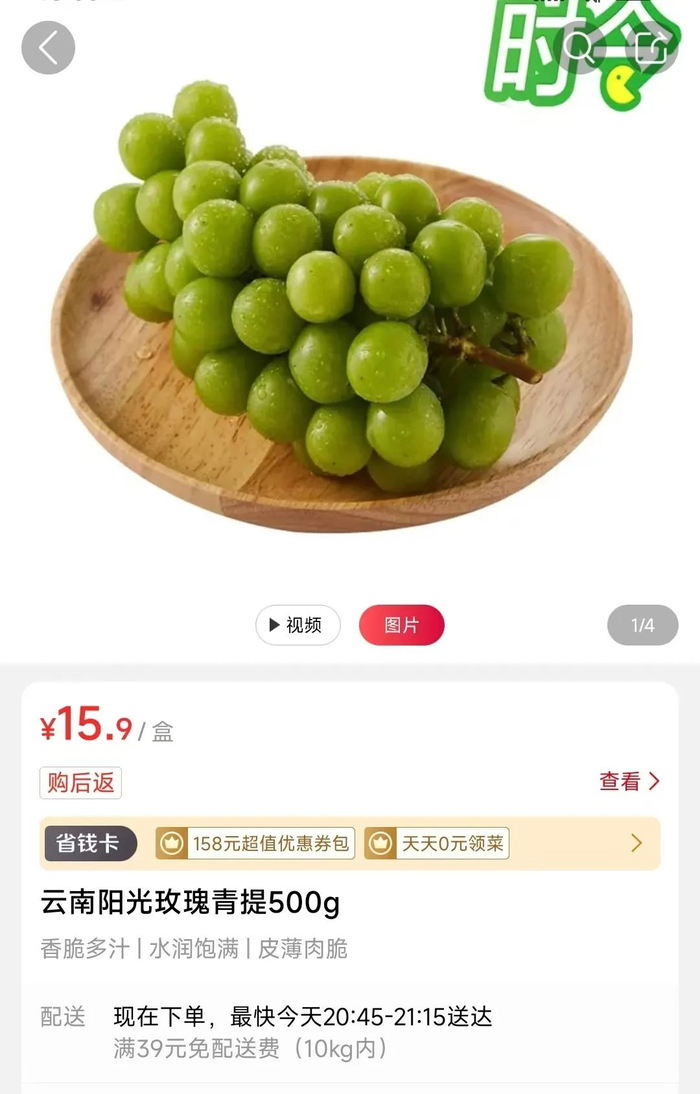
Task: Switch to the 视频 media tab
Action: pos(297,625)
